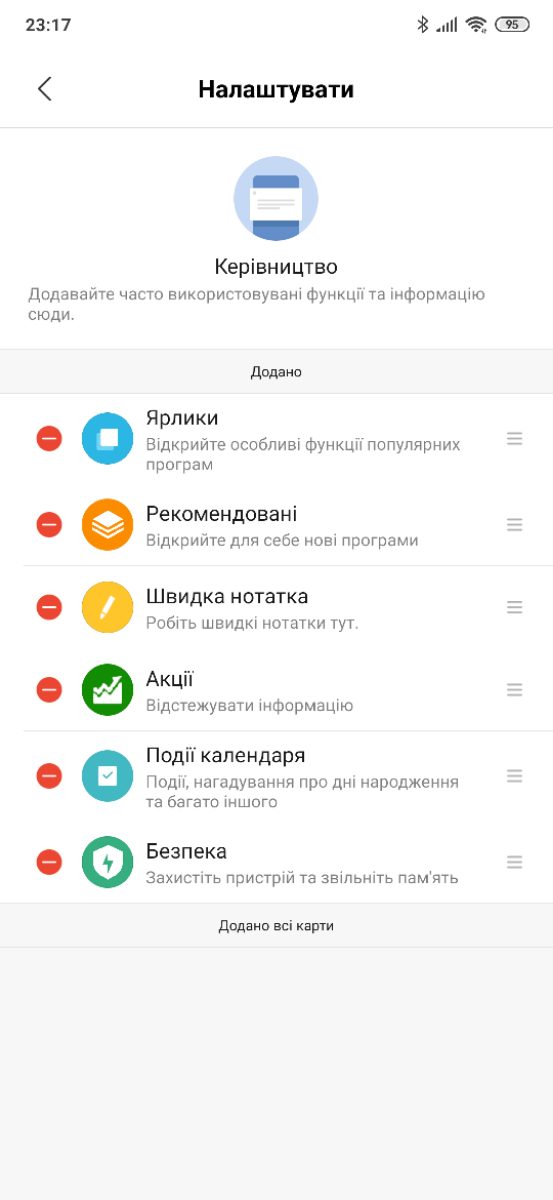Tap the reorder handle for Рекомендовані

pyautogui.click(x=514, y=524)
